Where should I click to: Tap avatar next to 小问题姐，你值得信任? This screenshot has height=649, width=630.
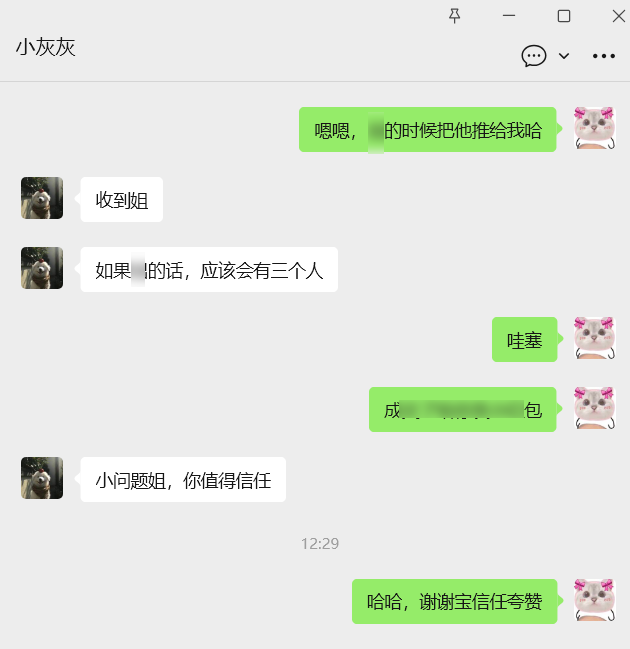point(42,478)
